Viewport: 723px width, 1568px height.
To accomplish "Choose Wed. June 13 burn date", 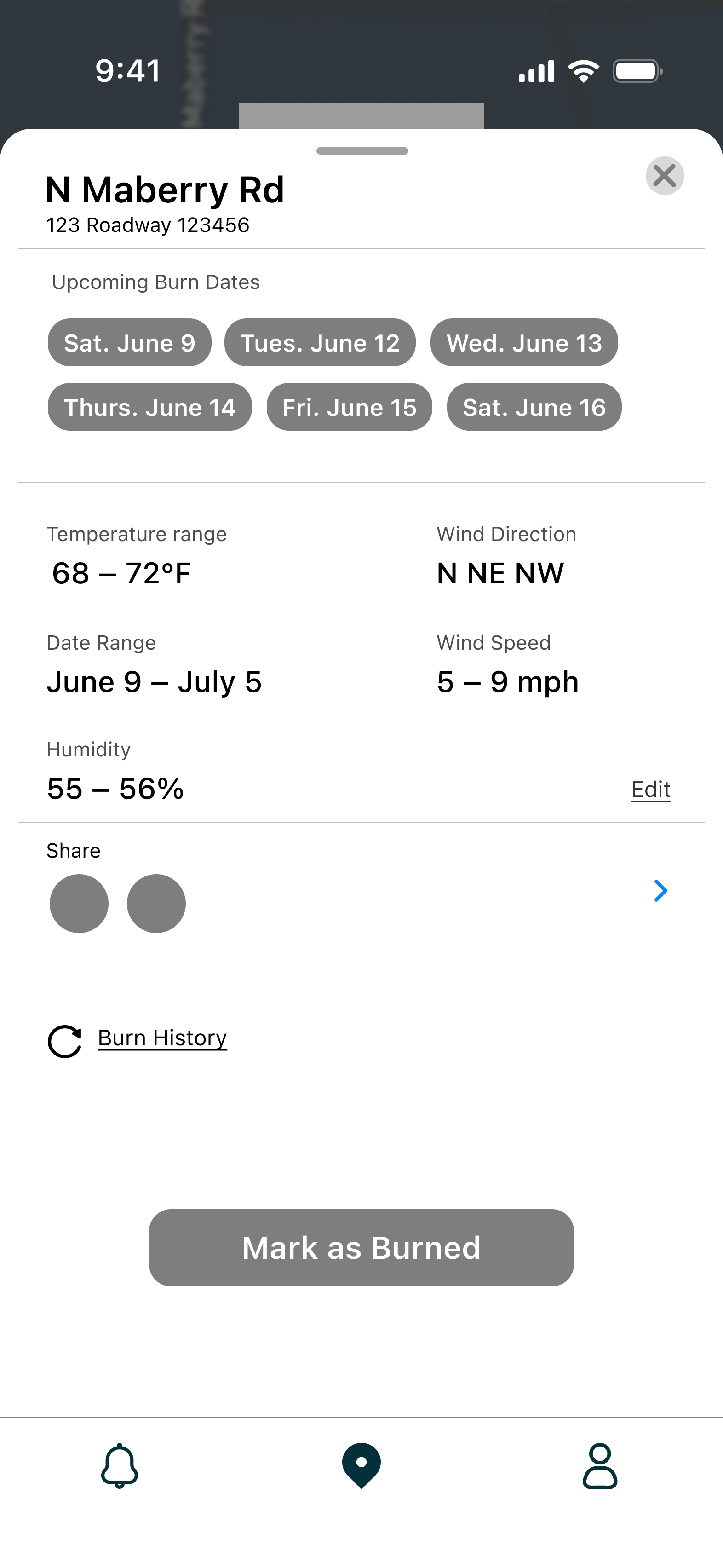I will pyautogui.click(x=524, y=343).
